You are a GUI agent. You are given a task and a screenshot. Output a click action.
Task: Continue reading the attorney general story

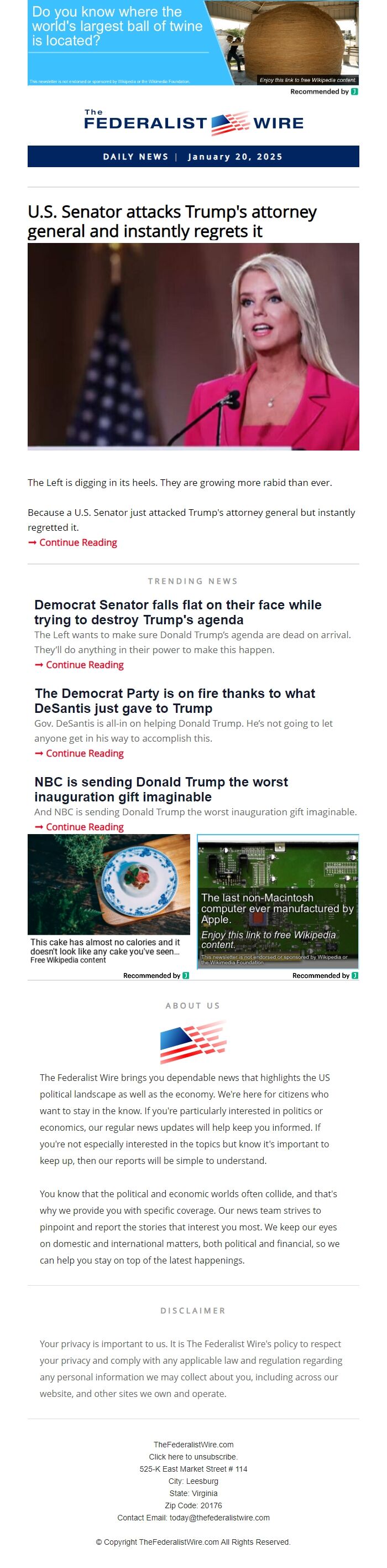pos(77,542)
